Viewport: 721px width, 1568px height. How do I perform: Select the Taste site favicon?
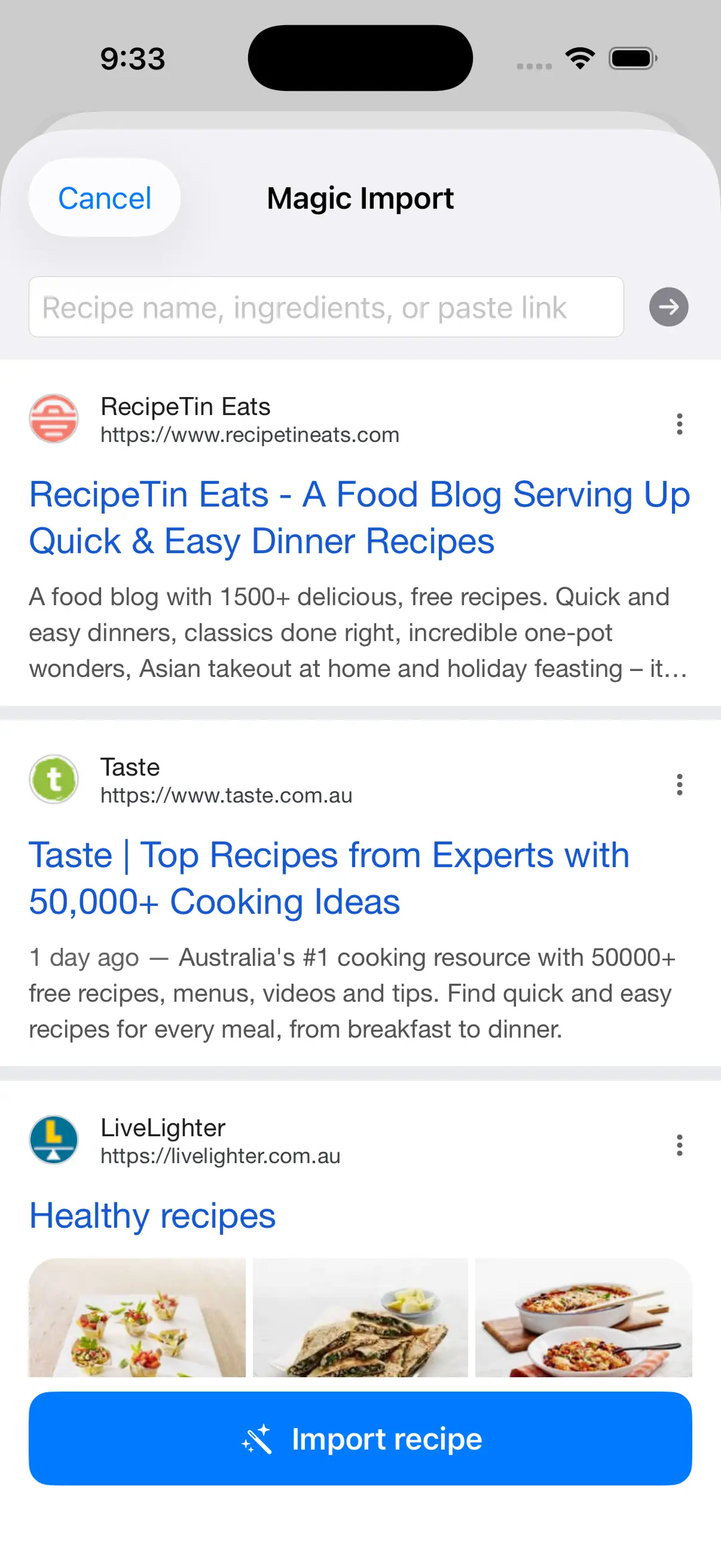(54, 780)
